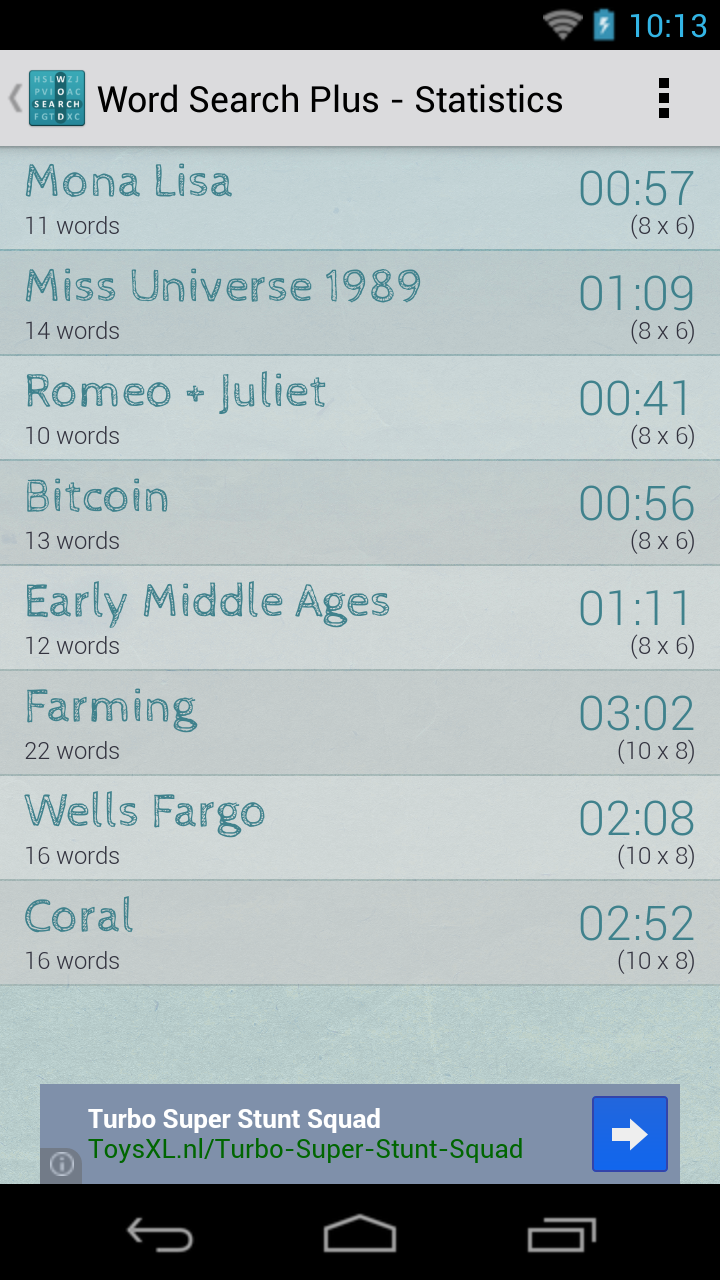This screenshot has height=1280, width=720.
Task: Open the Mona Lisa puzzle stats
Action: 360,199
